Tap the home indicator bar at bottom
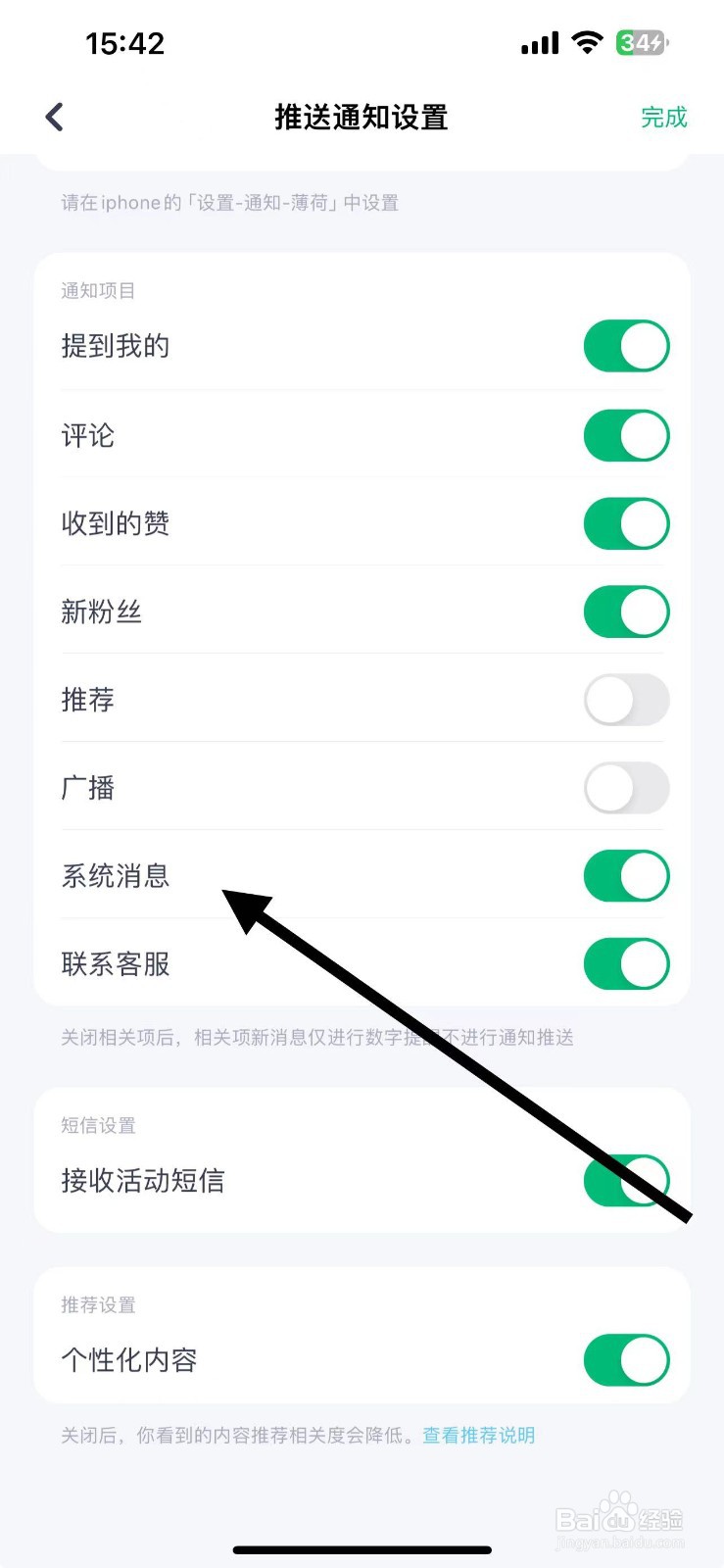This screenshot has height=1568, width=724. 362,1550
